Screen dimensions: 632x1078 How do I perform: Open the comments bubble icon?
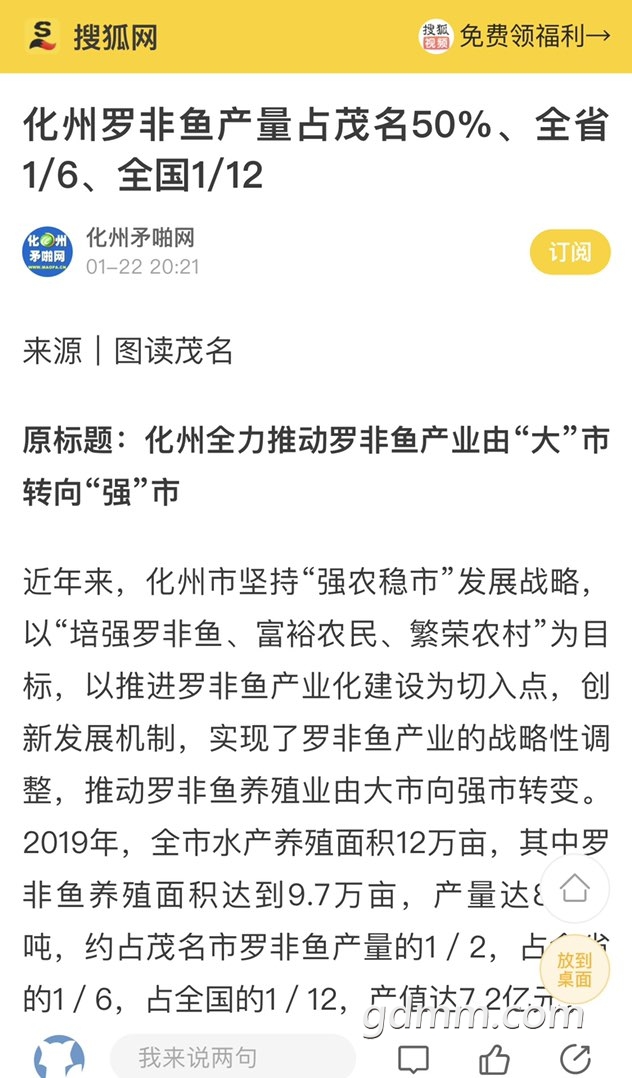pos(414,1059)
